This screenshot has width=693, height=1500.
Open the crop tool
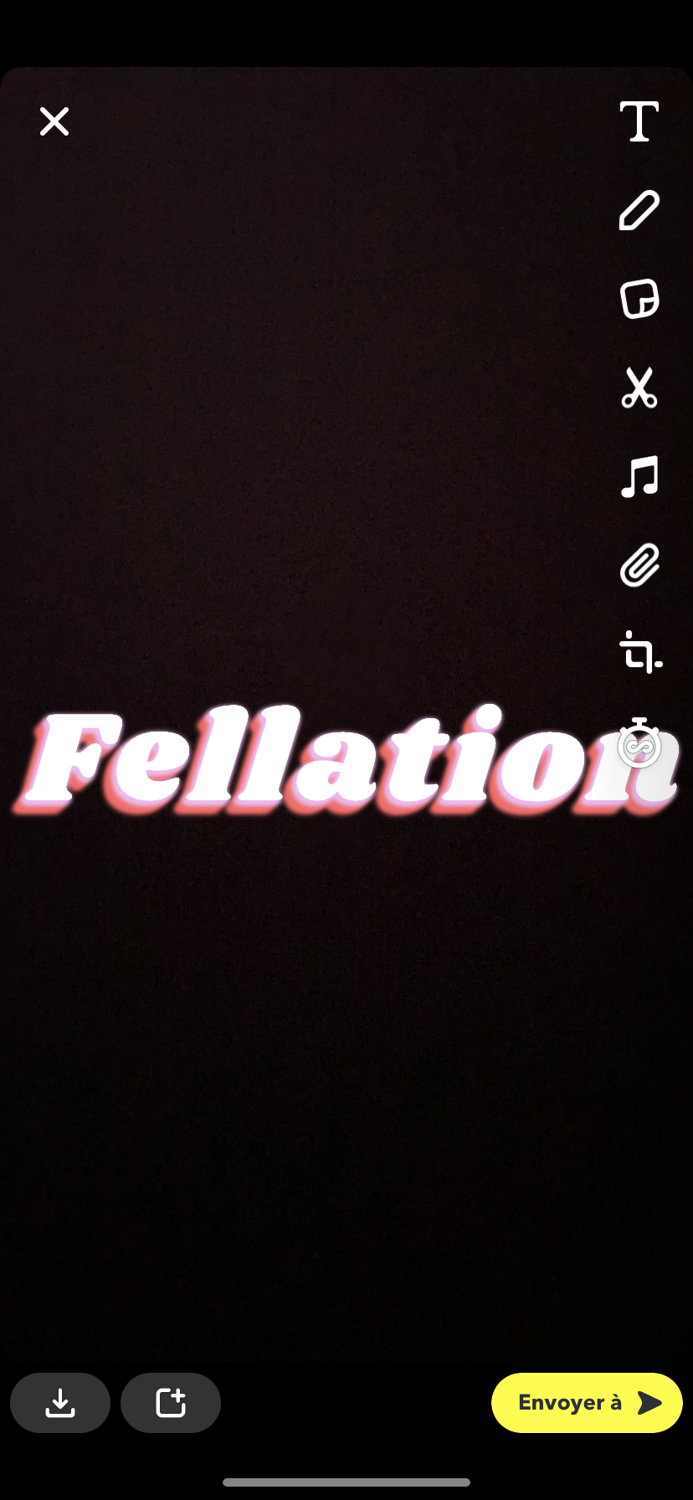pyautogui.click(x=640, y=653)
